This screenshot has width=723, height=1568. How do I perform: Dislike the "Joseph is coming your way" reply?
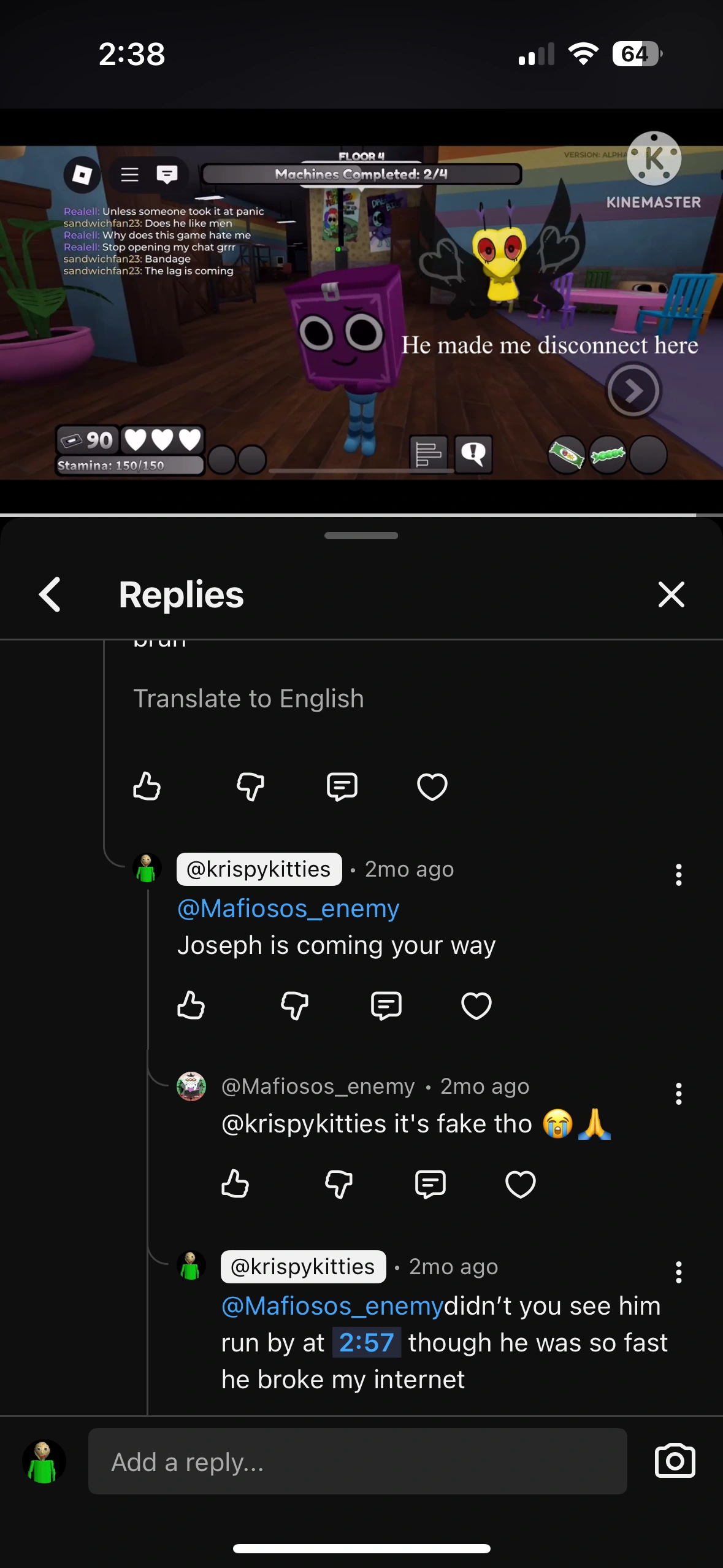pos(294,1005)
